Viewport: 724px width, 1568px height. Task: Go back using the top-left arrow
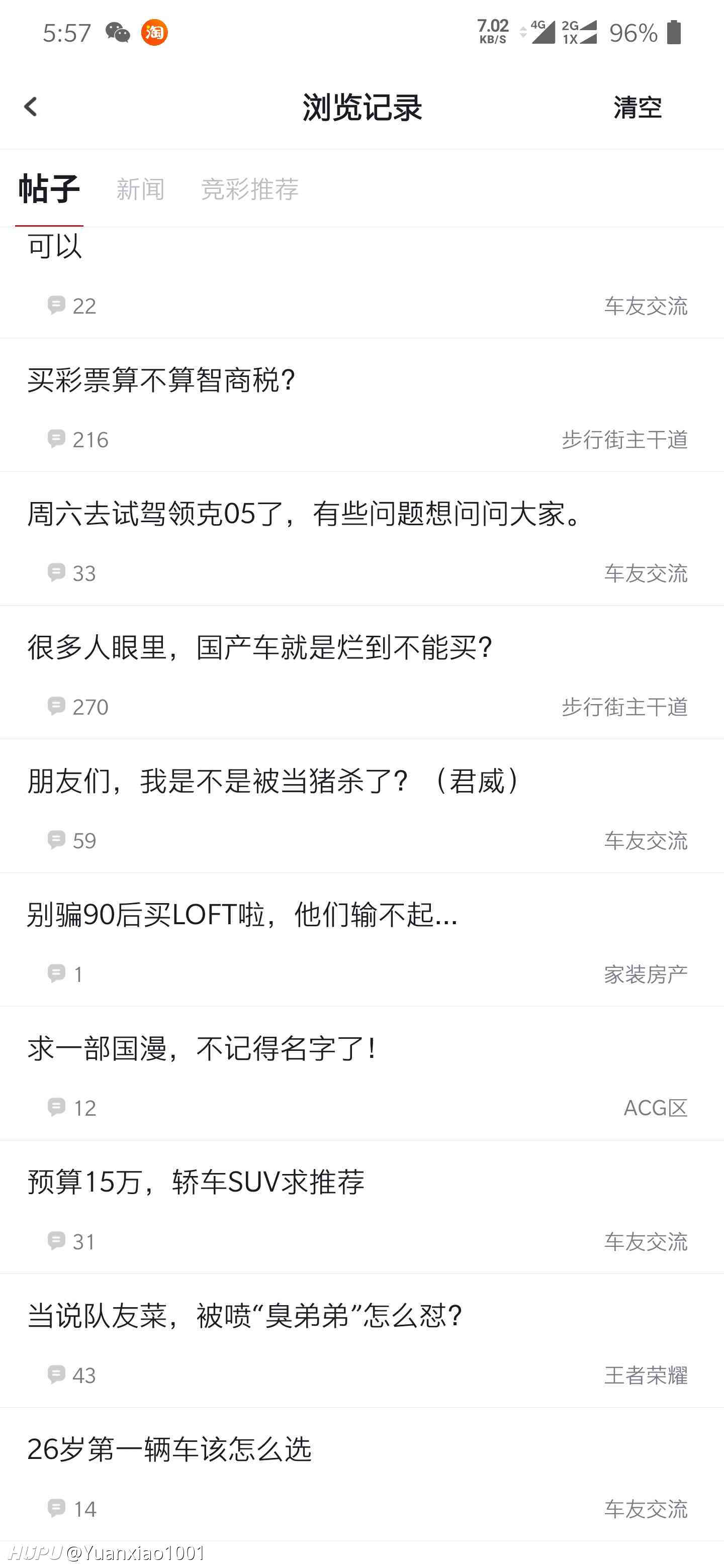pos(31,107)
